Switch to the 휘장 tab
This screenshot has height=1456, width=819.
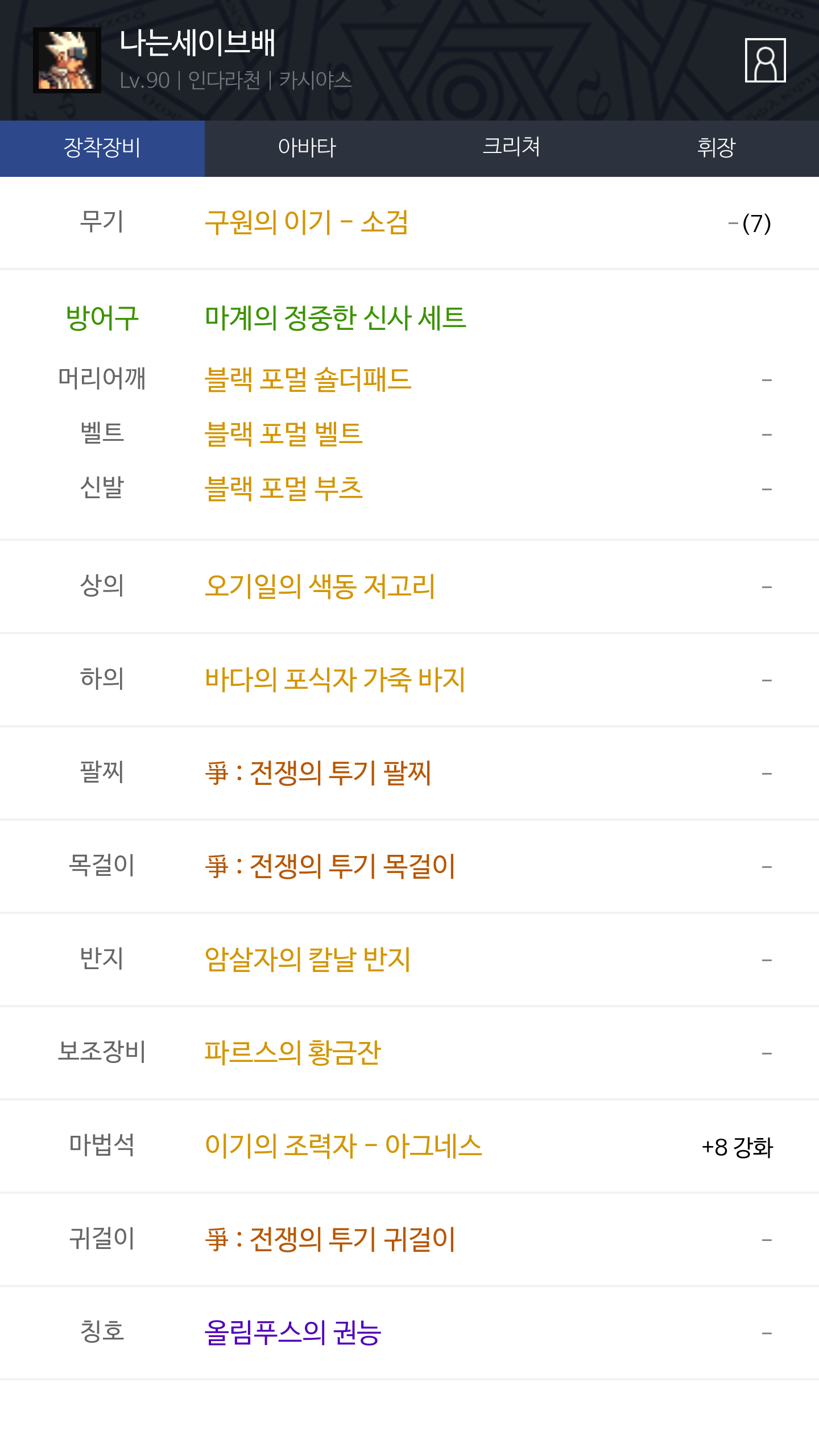click(716, 148)
